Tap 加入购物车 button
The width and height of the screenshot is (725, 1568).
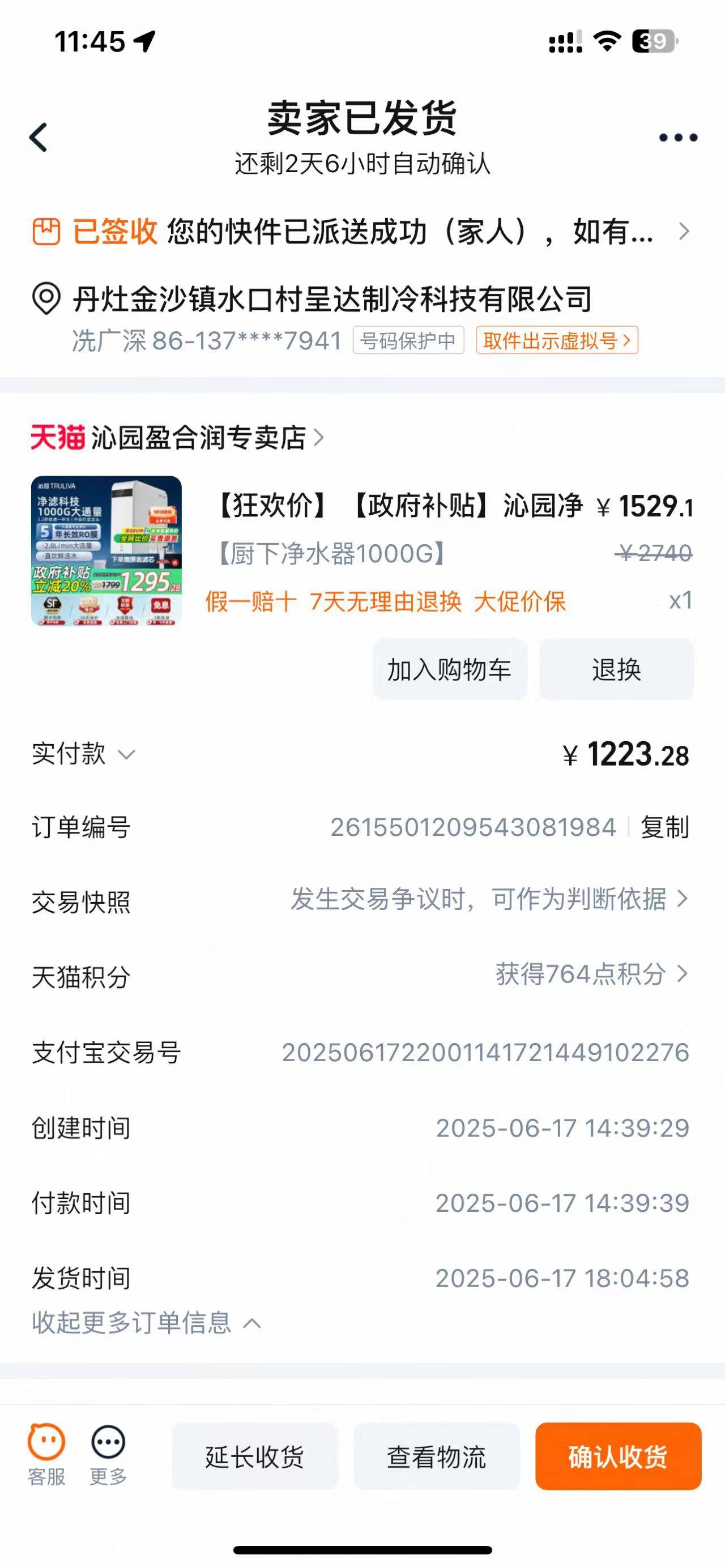coord(449,669)
